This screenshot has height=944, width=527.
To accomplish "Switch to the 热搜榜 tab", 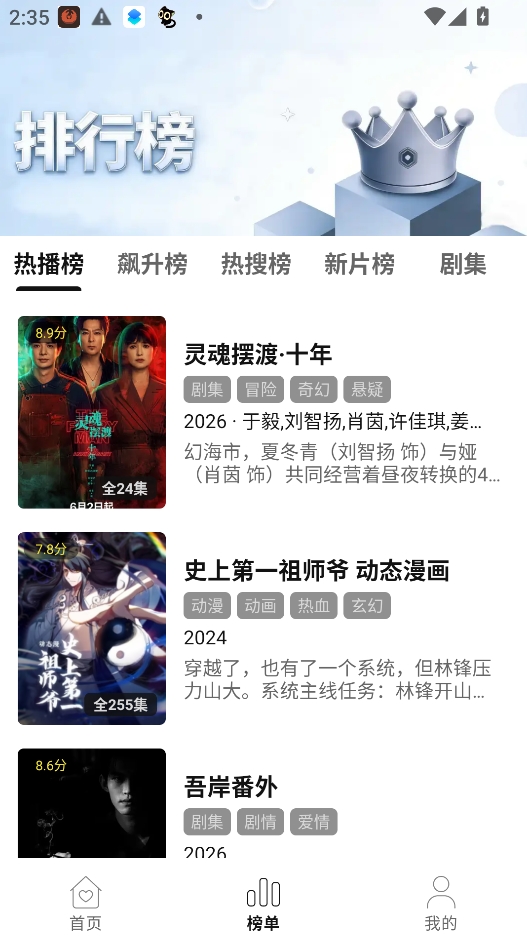I will pos(256,264).
